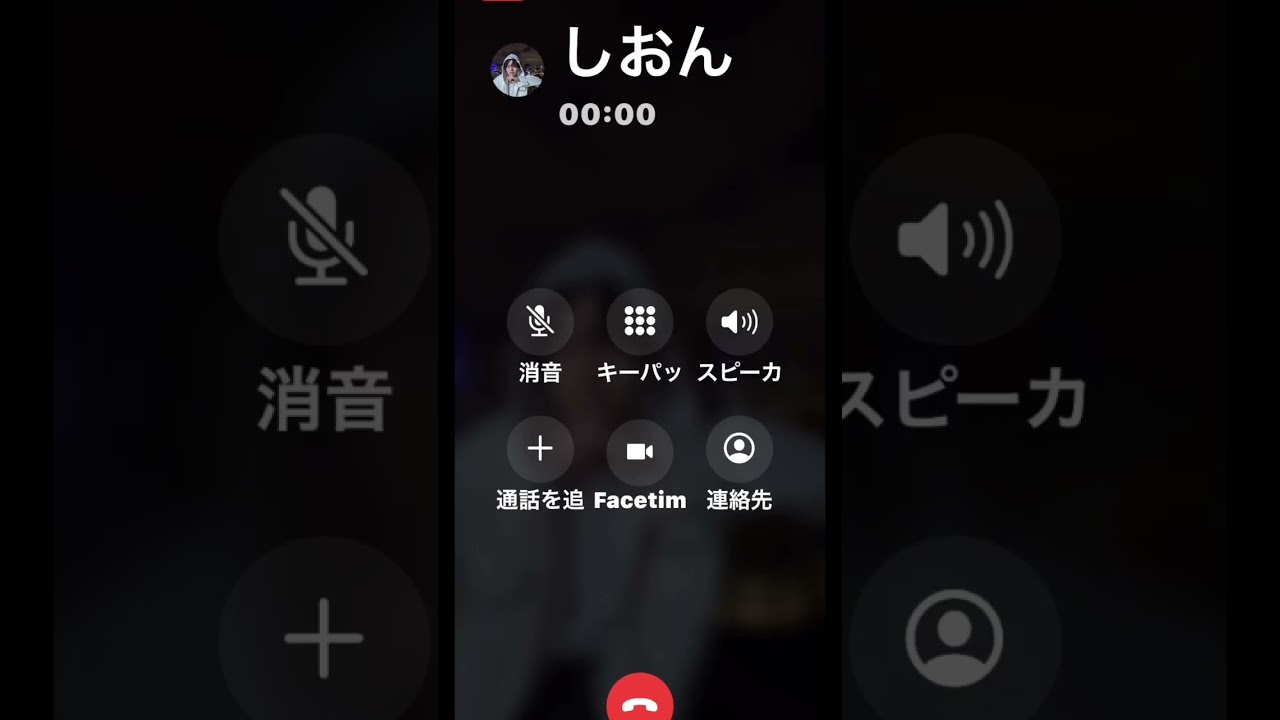This screenshot has height=720, width=1280.
Task: Mute the call microphone
Action: [540, 322]
